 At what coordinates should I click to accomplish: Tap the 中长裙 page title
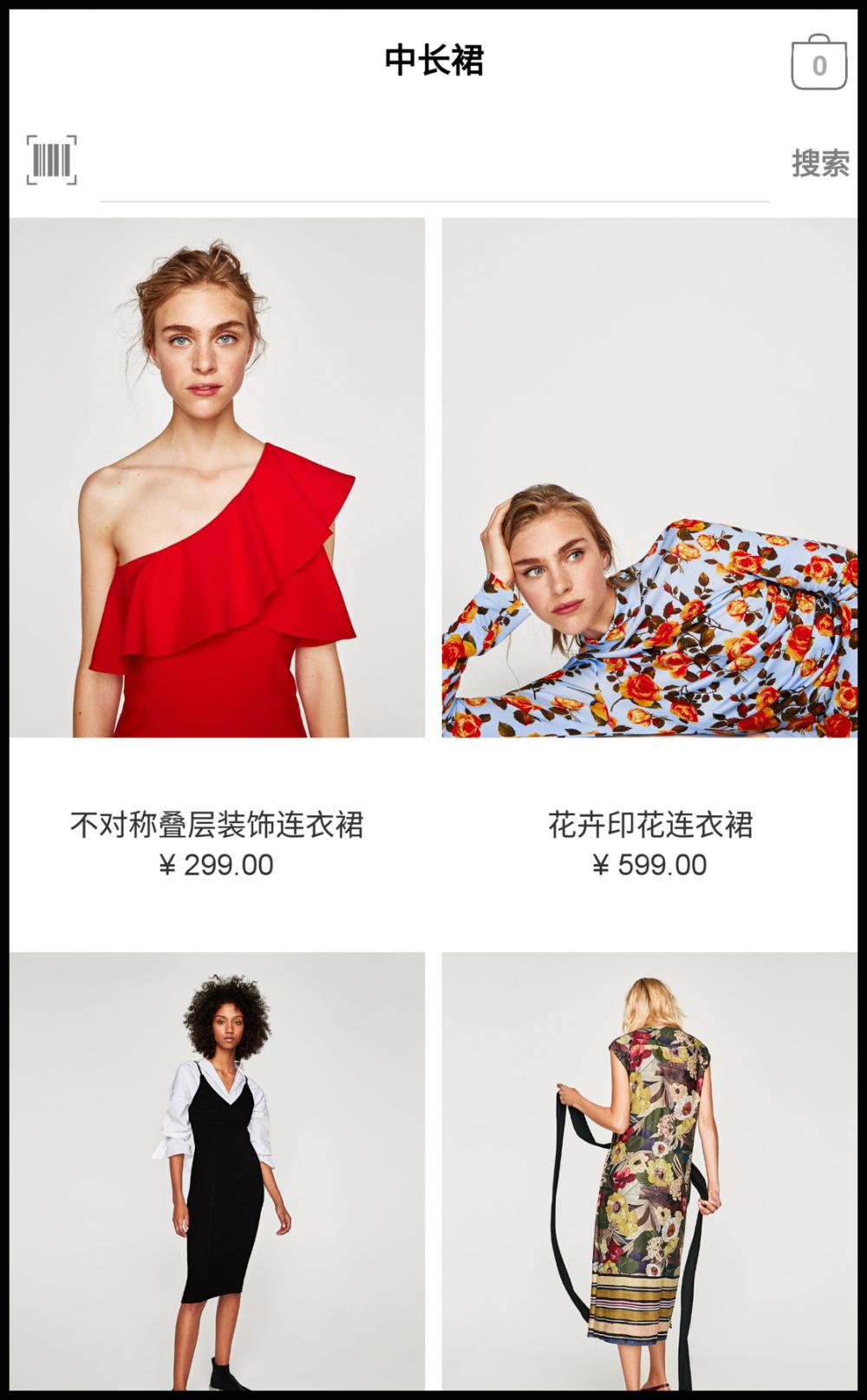pos(433,61)
